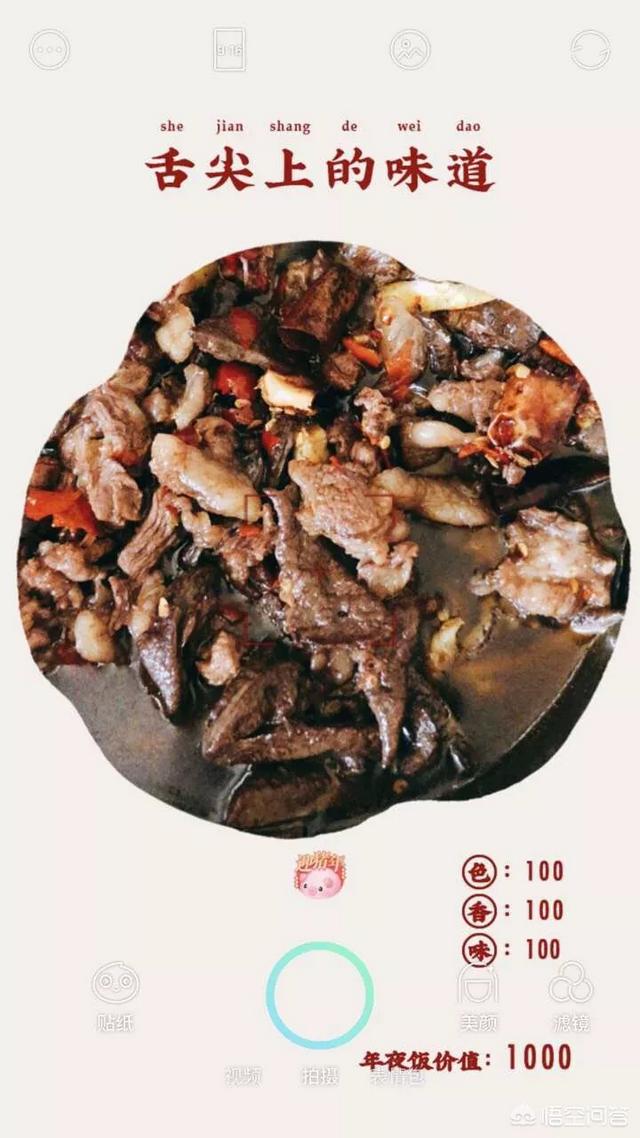Viewport: 640px width, 1138px height.
Task: Select the 拍摄 mode
Action: point(320,1075)
